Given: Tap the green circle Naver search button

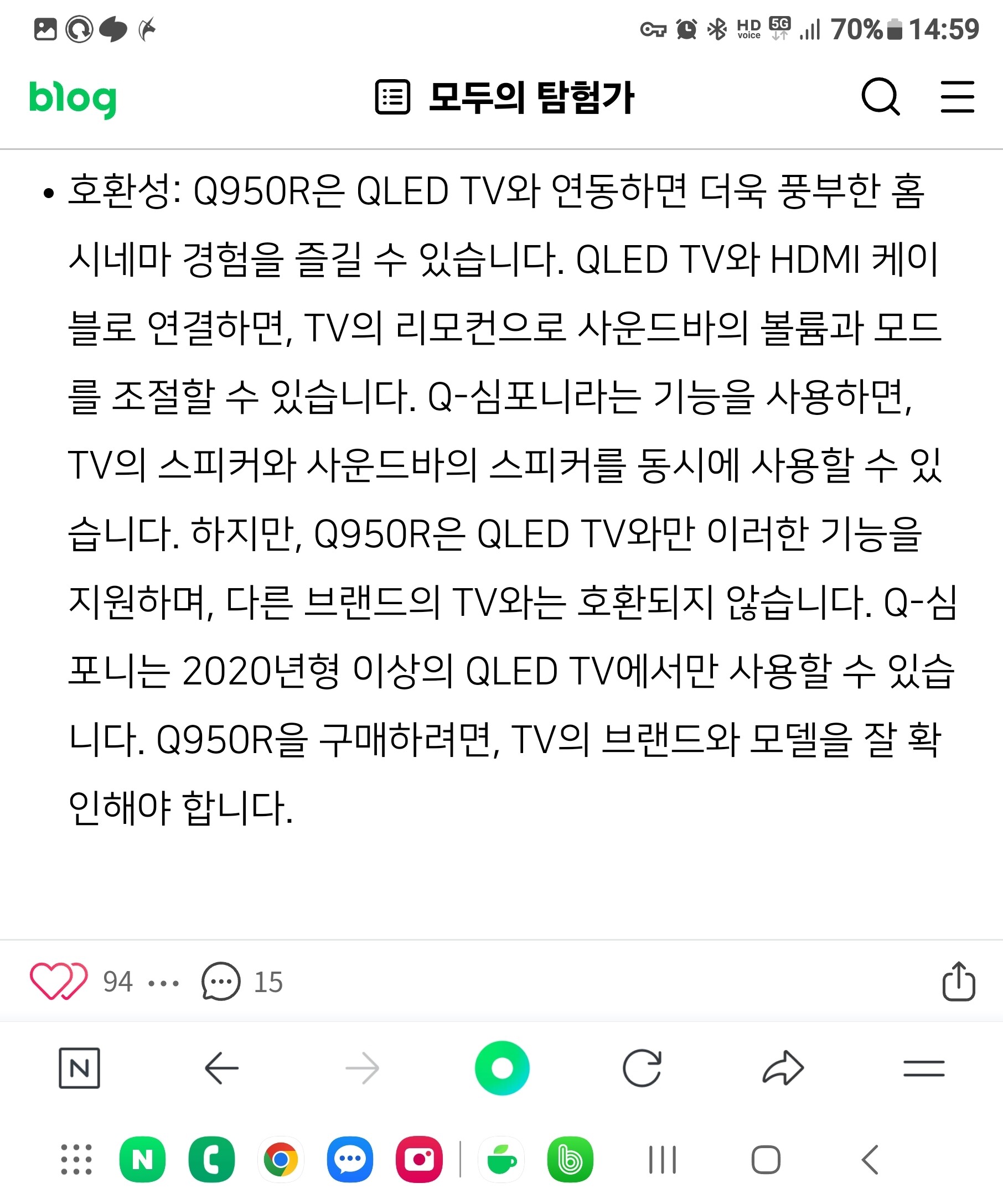Looking at the screenshot, I should point(502,1068).
